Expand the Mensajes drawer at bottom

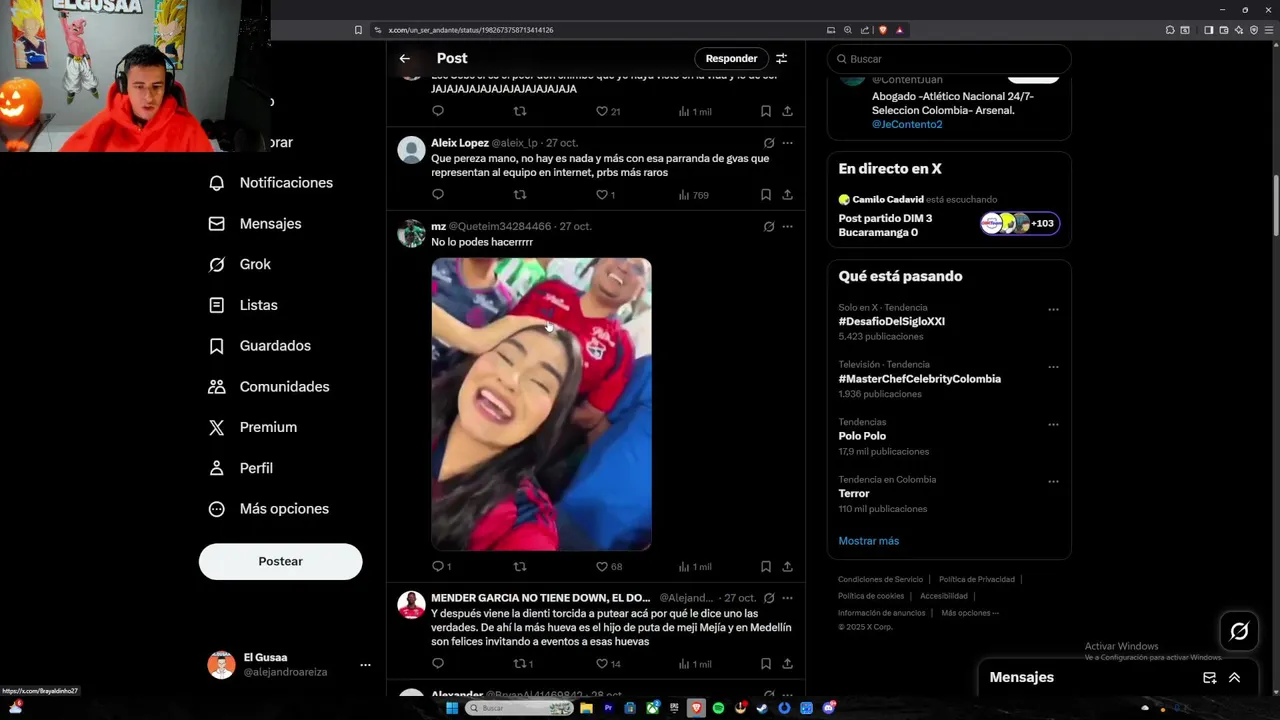[1234, 677]
